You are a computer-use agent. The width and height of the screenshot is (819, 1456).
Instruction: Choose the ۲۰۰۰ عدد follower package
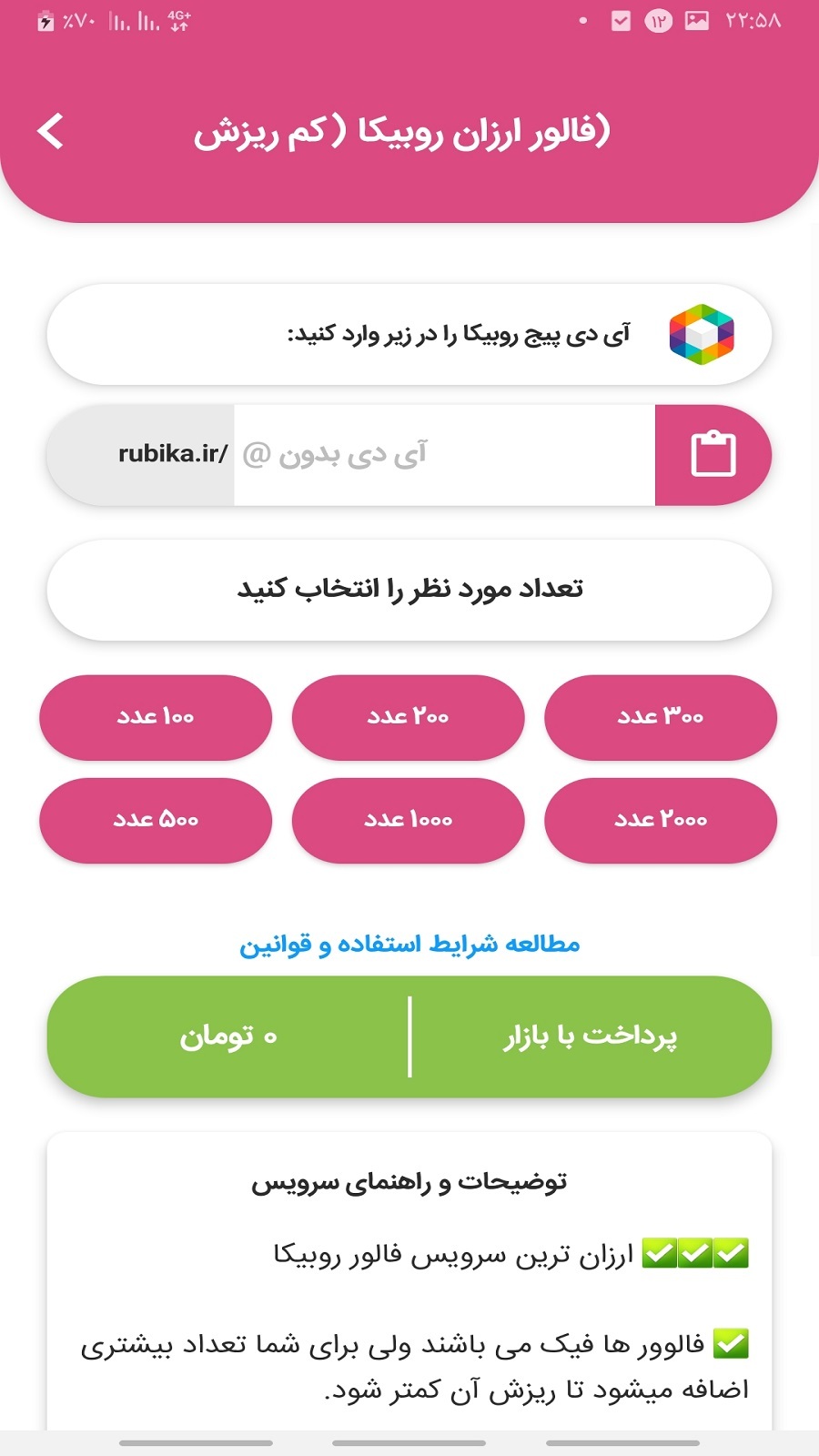point(661,820)
